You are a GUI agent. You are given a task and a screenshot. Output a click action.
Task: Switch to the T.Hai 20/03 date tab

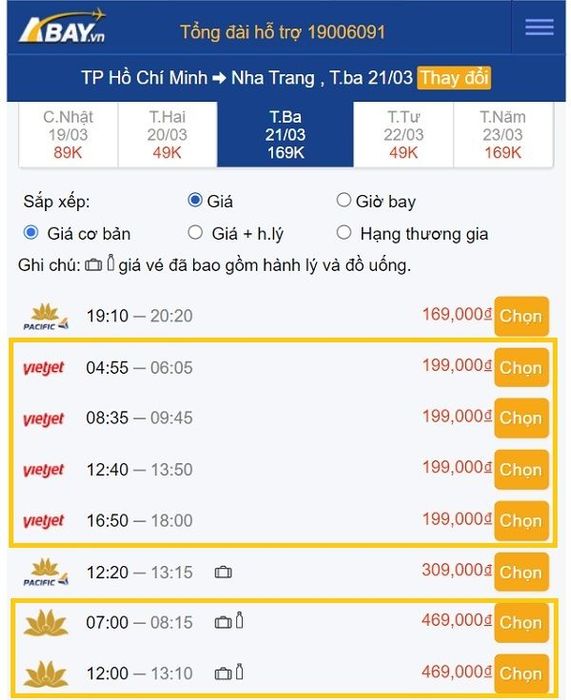(x=167, y=134)
